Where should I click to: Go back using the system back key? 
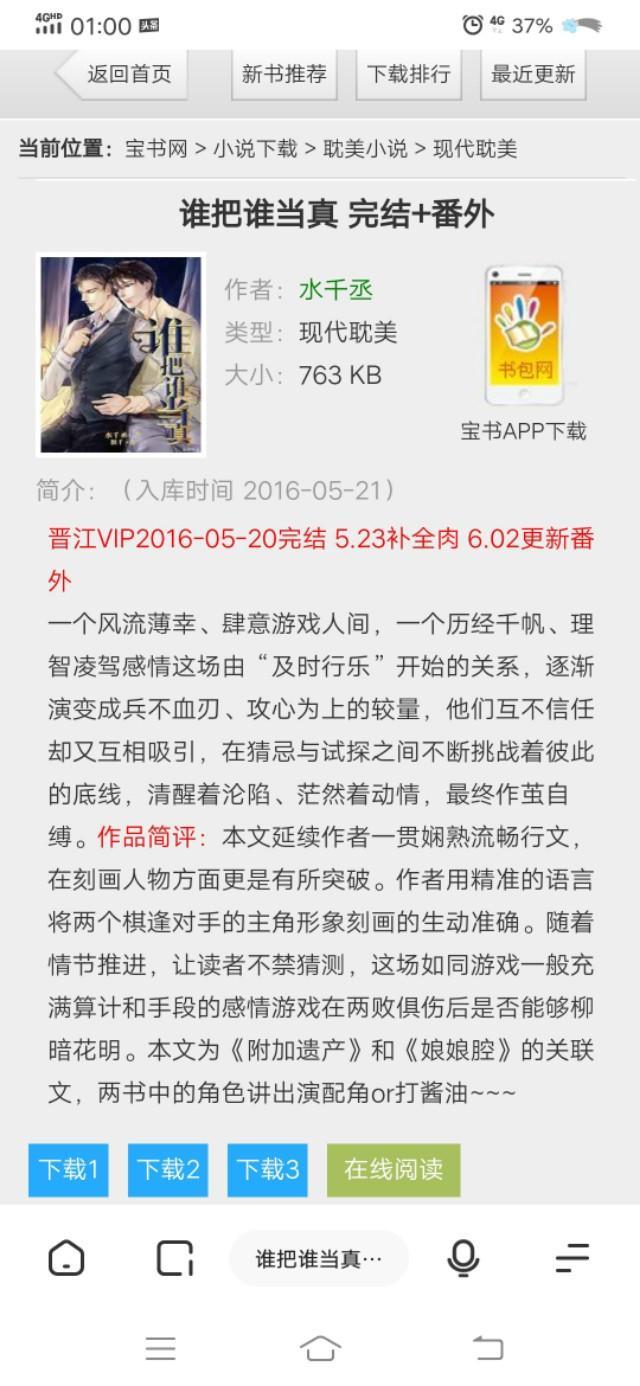[x=488, y=1348]
